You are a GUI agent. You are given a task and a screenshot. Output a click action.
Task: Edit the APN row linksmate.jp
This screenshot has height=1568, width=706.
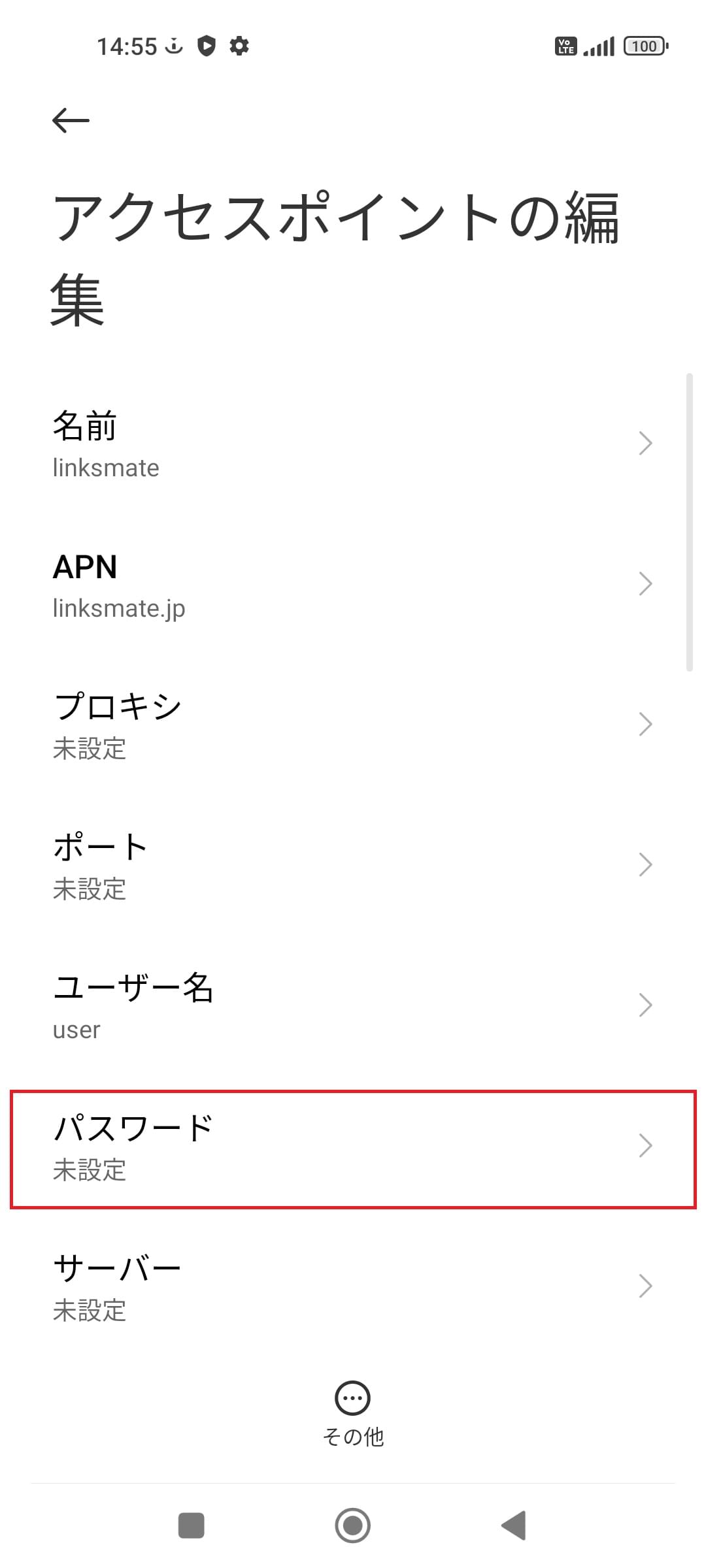pos(353,585)
